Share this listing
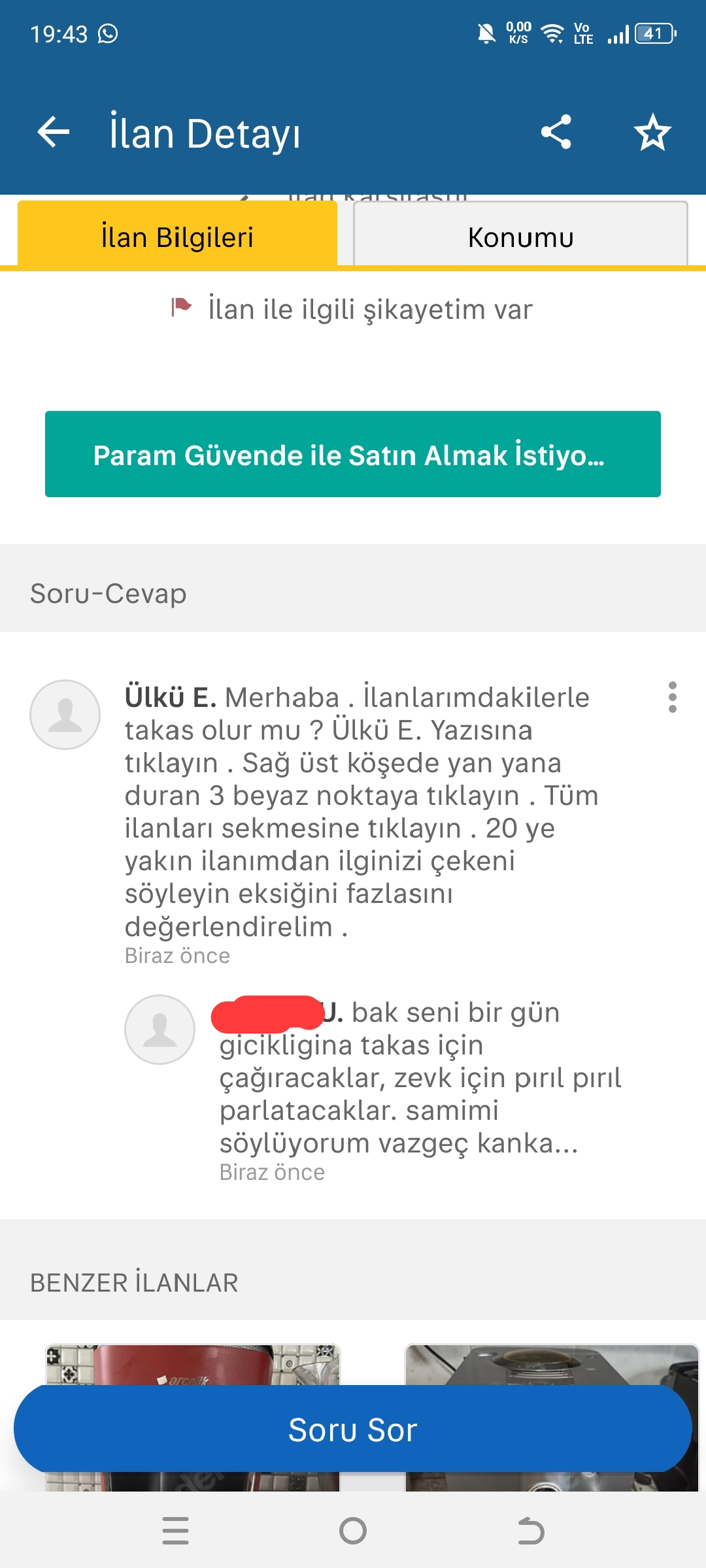The width and height of the screenshot is (706, 1568). coord(556,133)
